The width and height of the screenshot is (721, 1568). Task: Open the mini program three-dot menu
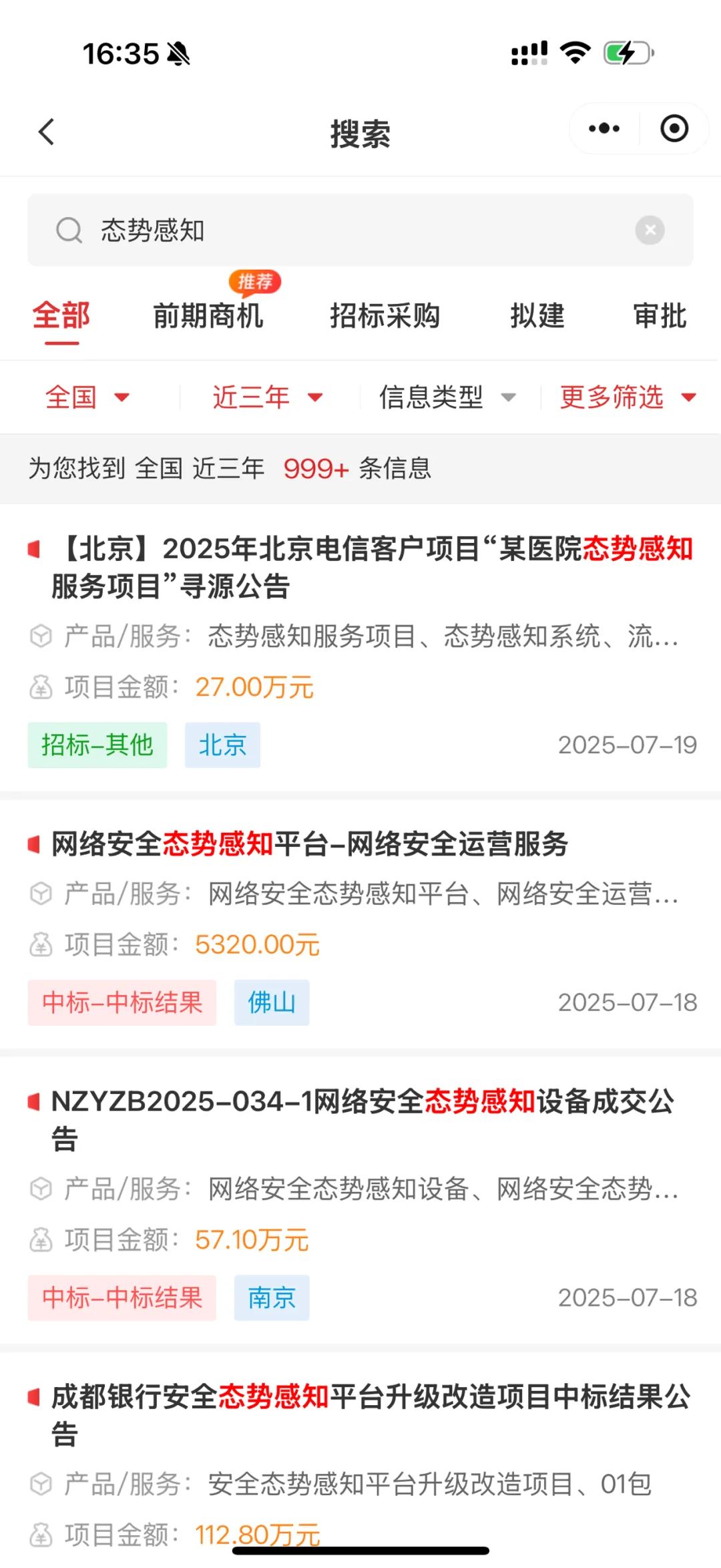click(x=604, y=128)
